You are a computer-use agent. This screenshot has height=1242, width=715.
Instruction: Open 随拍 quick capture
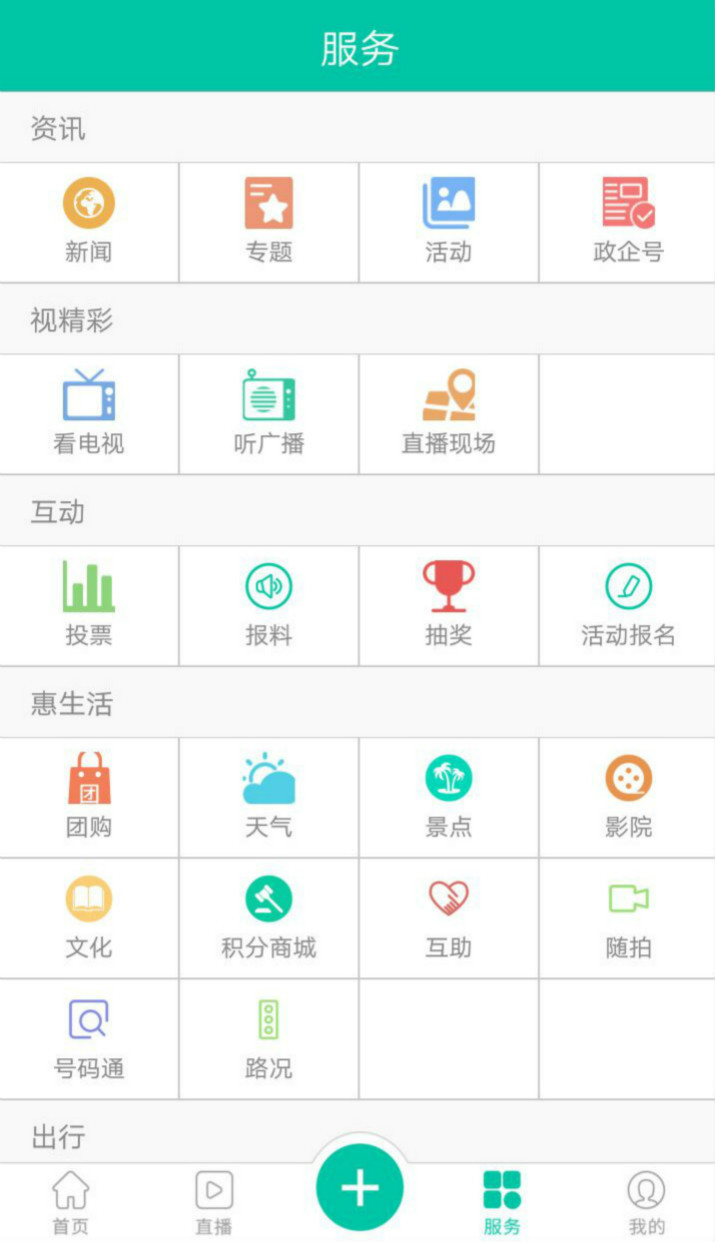pyautogui.click(x=628, y=918)
